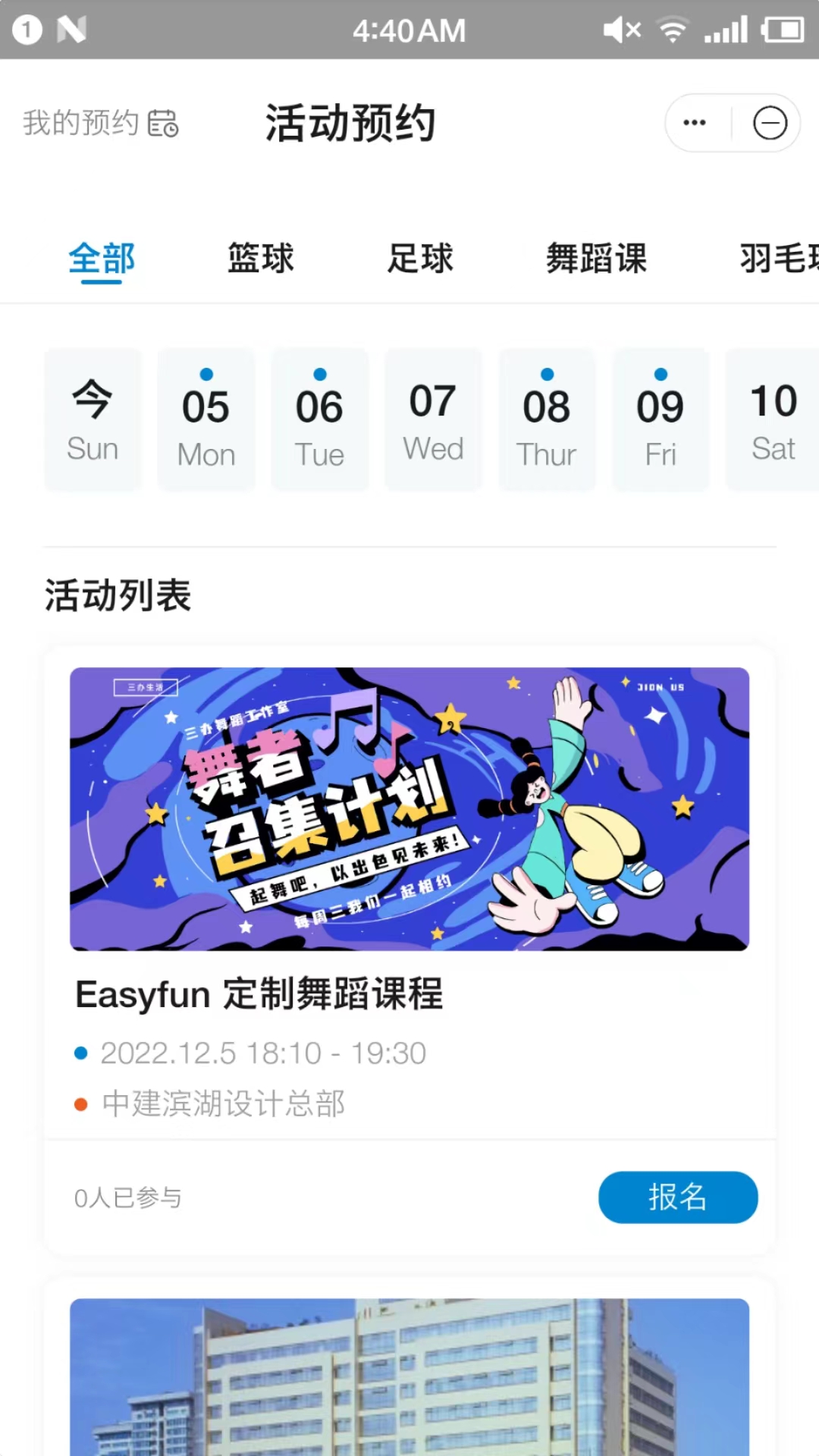Choose date 05 Mon

coord(206,419)
